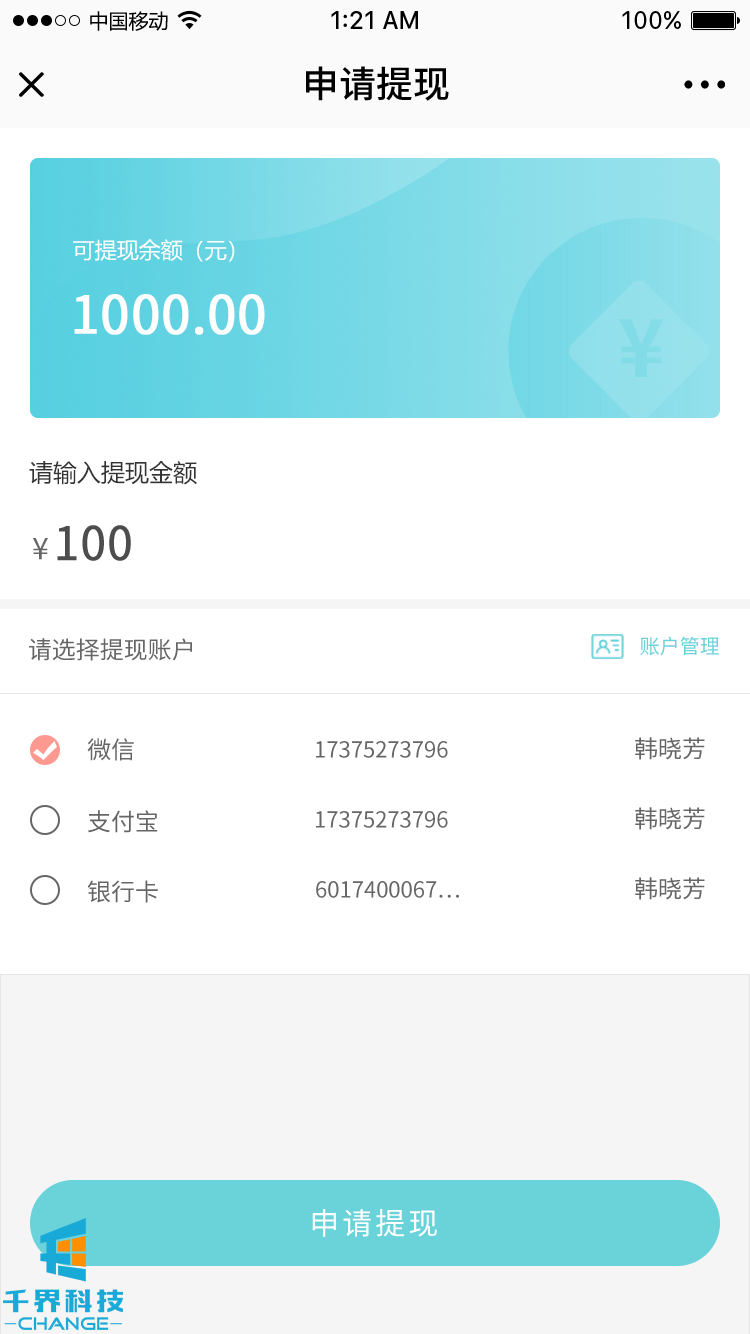Close the 申请提现 page
Screen dimensions: 750x1334
click(32, 85)
